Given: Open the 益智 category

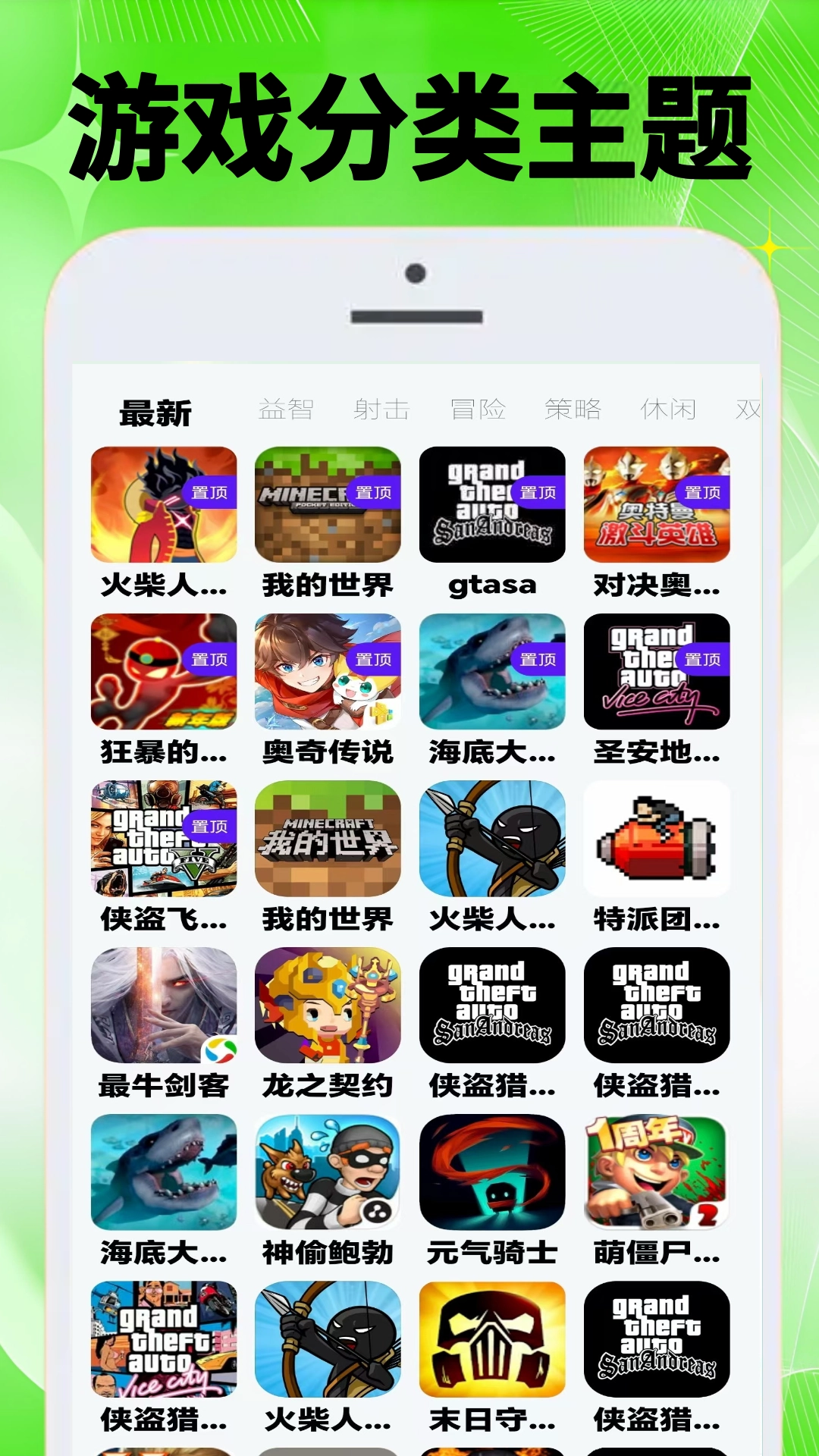Looking at the screenshot, I should point(288,409).
